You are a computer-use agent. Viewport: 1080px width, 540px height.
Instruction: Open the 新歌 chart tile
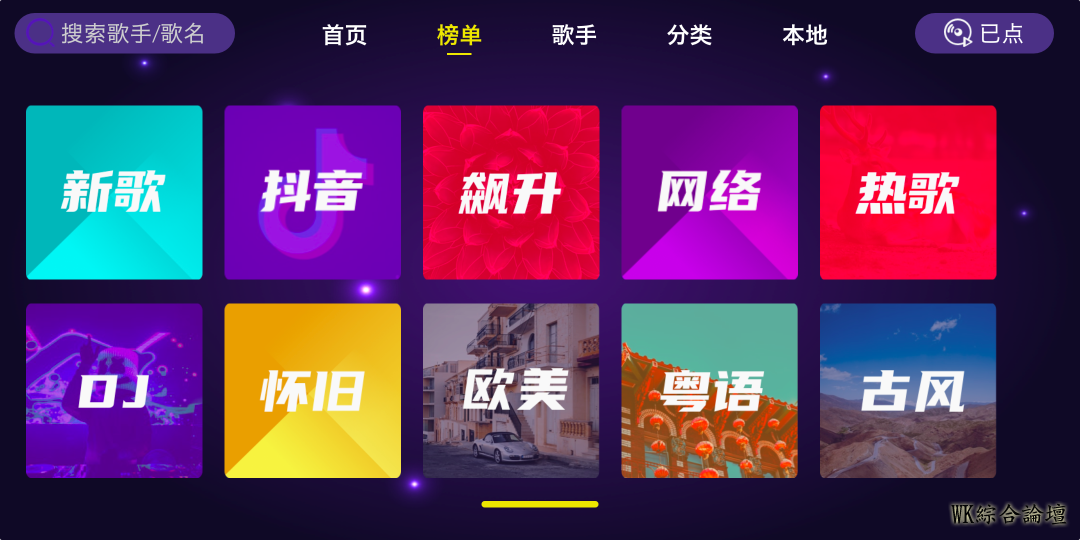click(114, 192)
